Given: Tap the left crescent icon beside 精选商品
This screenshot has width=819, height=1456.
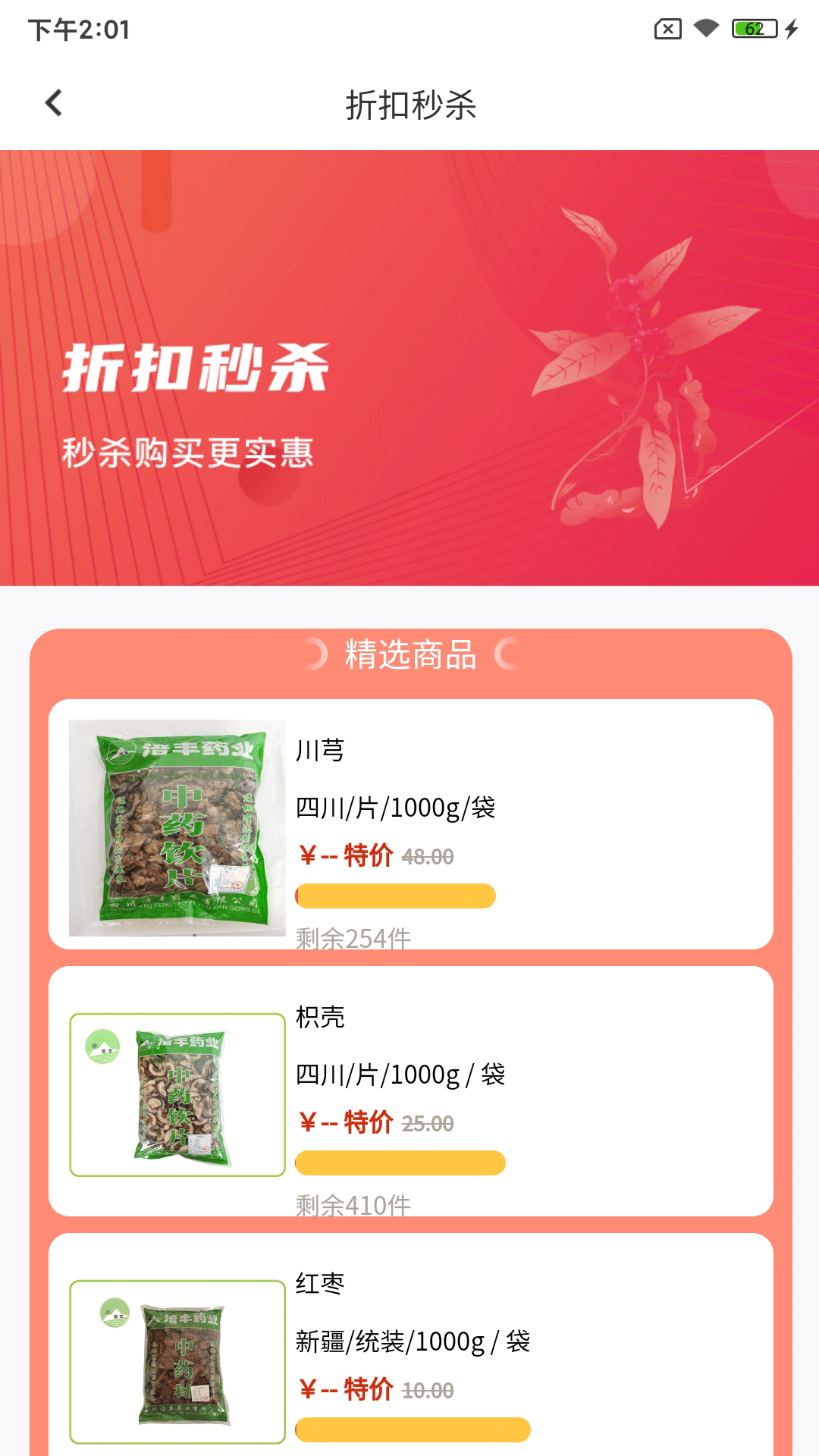Looking at the screenshot, I should [x=315, y=657].
